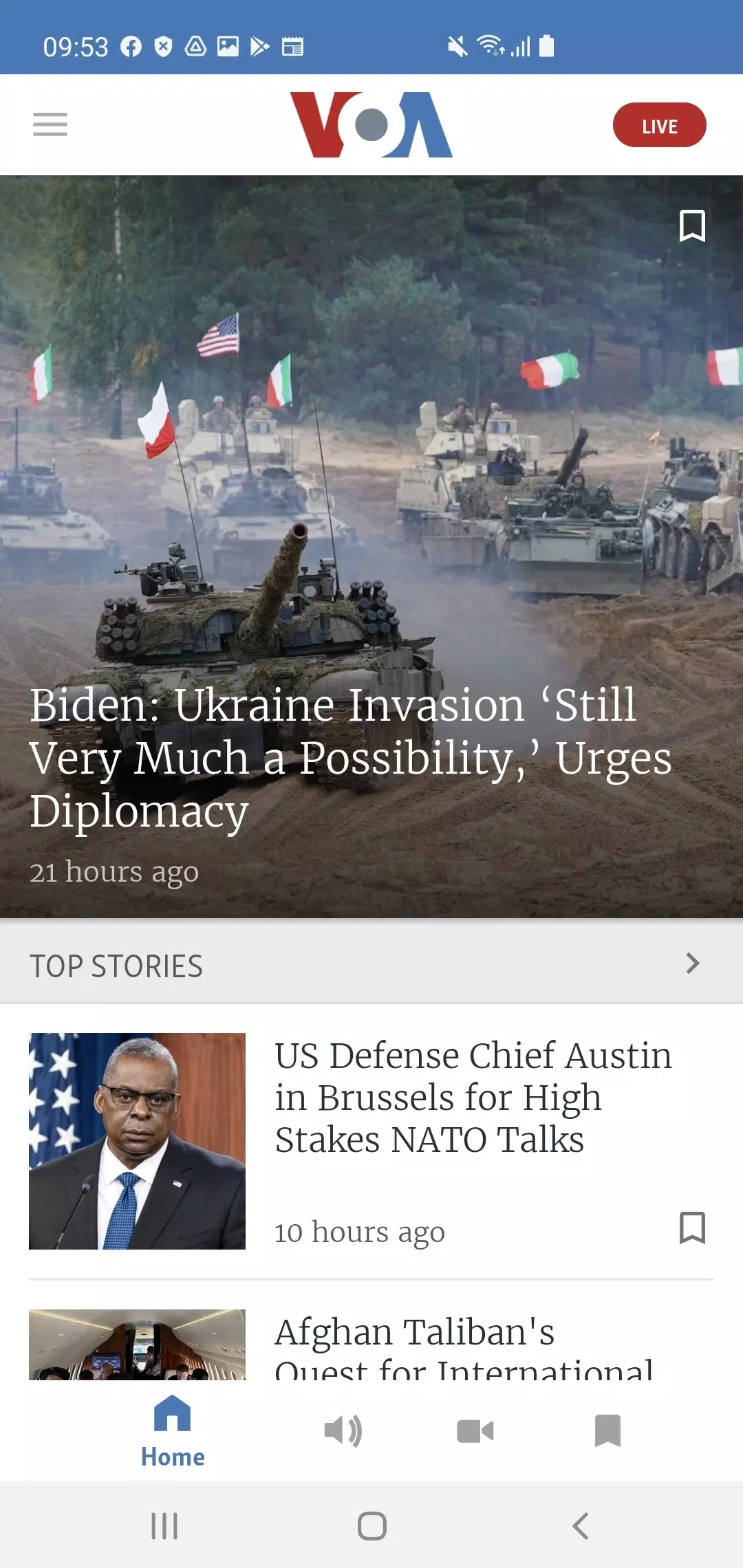Expand the TOP STORIES section
This screenshot has width=743, height=1568.
pyautogui.click(x=692, y=963)
